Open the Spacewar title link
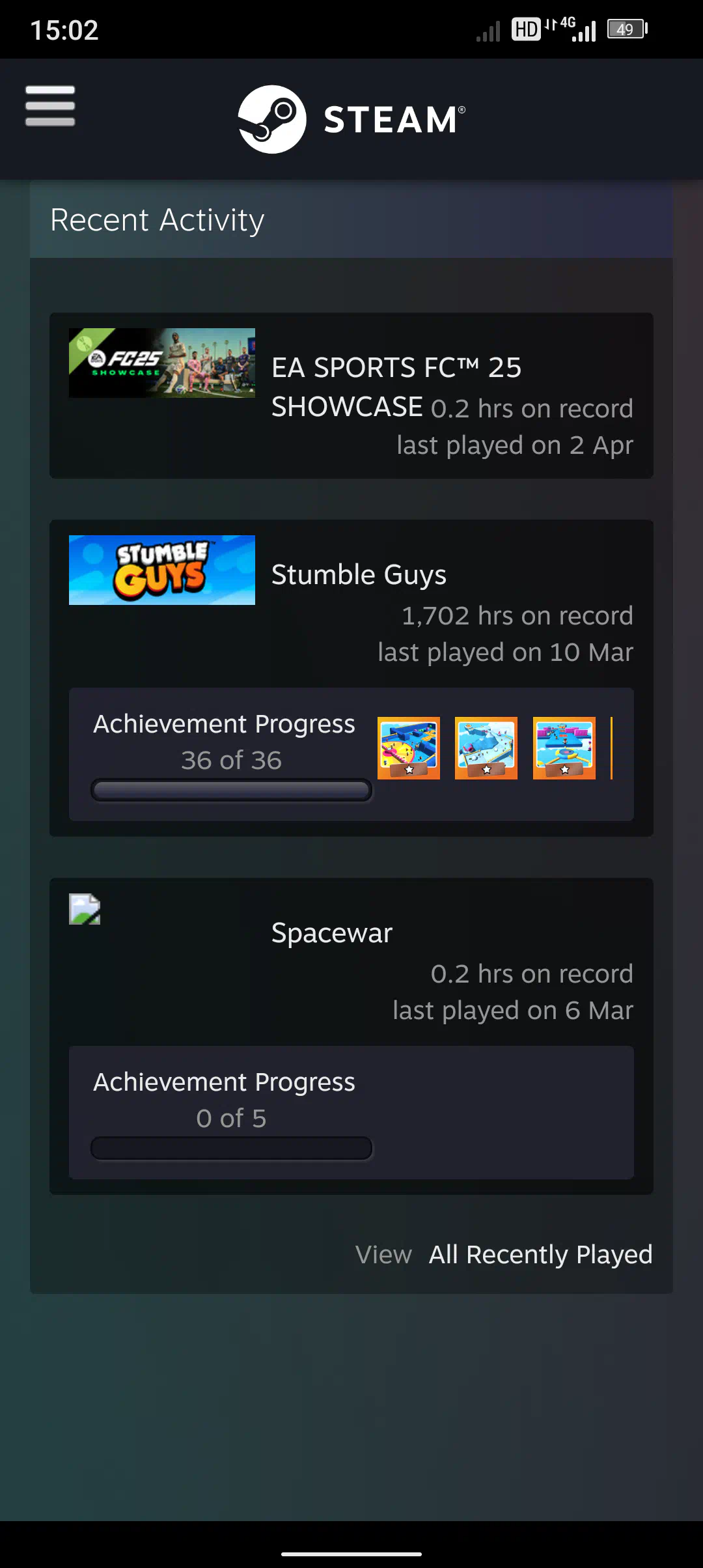Viewport: 703px width, 1568px height. [331, 933]
